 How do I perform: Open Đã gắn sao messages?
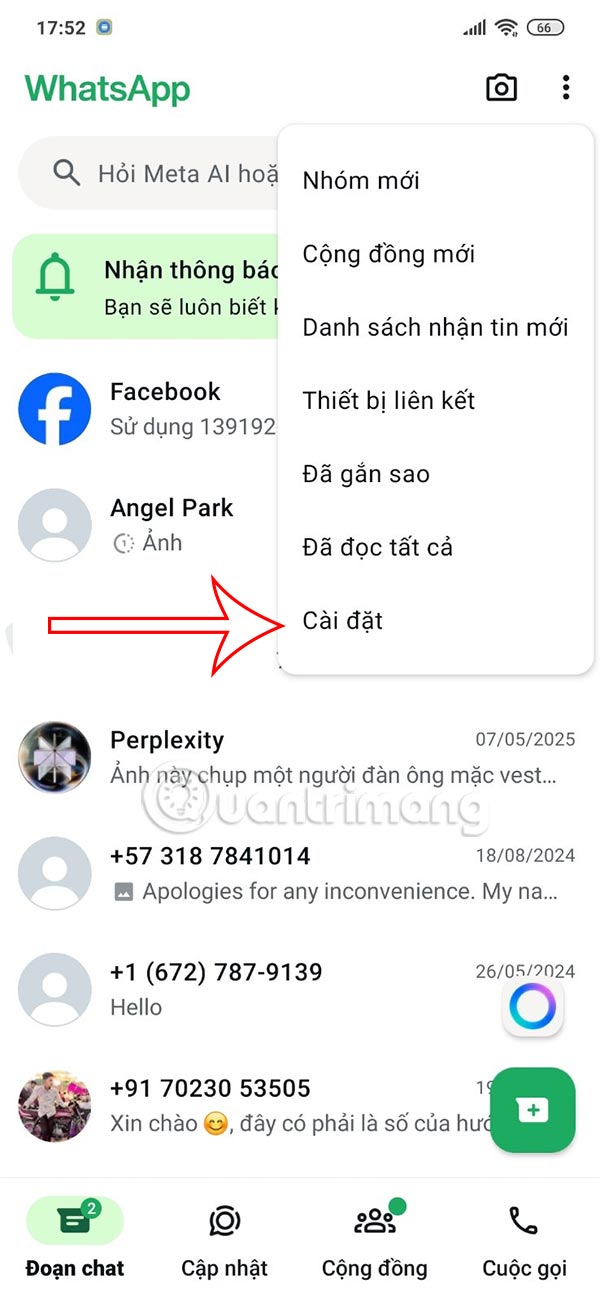(365, 474)
